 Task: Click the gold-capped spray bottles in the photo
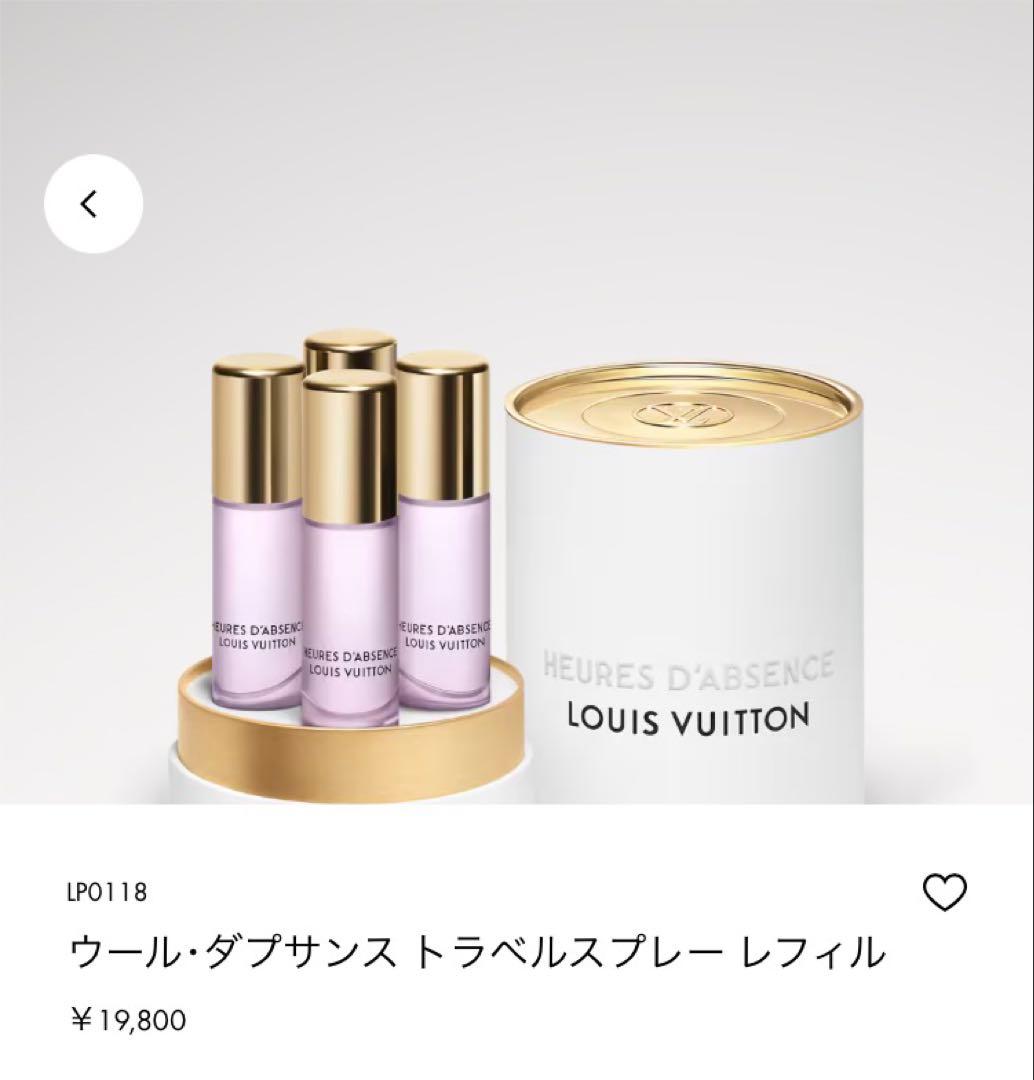coord(350,530)
